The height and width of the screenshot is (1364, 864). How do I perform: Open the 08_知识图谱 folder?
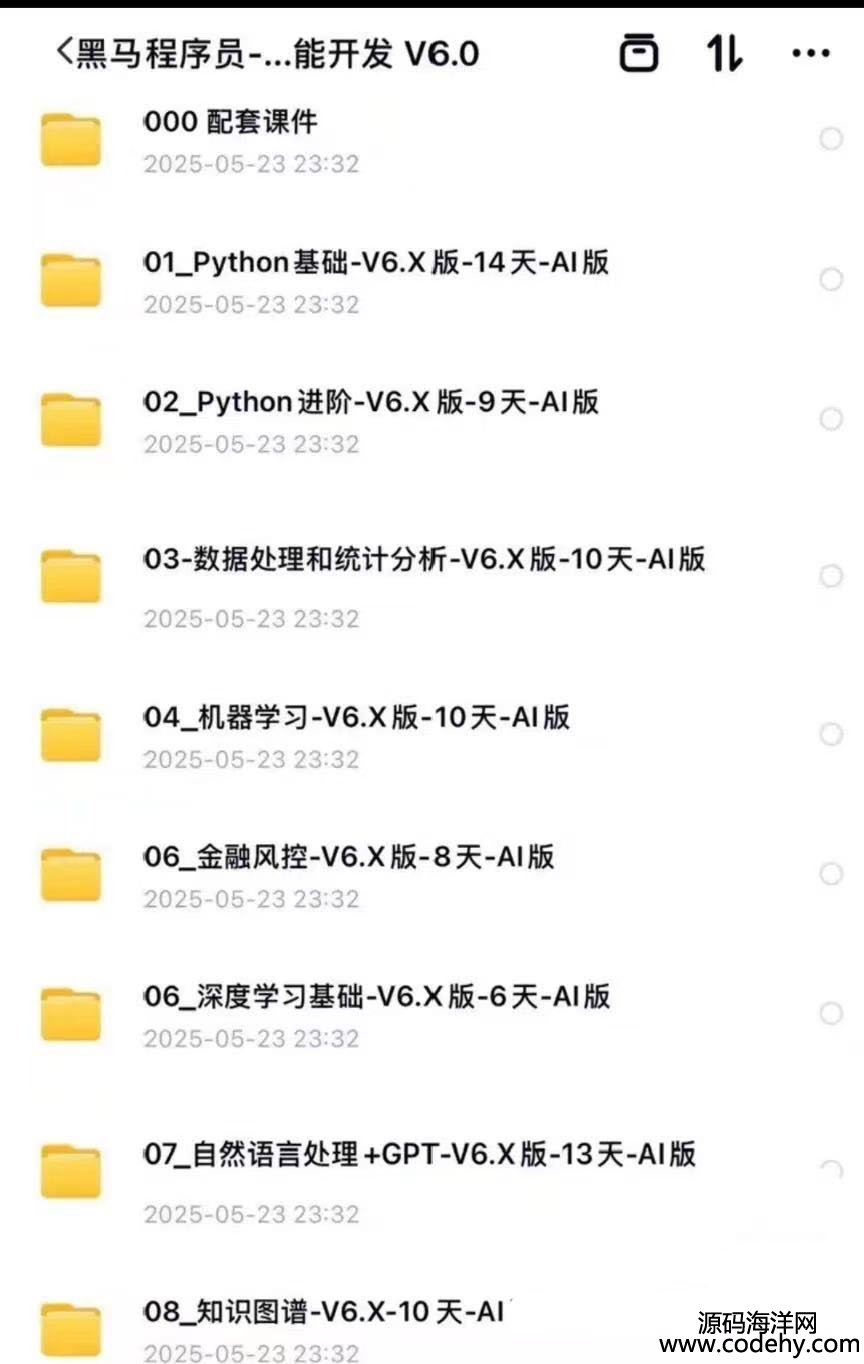click(324, 1312)
